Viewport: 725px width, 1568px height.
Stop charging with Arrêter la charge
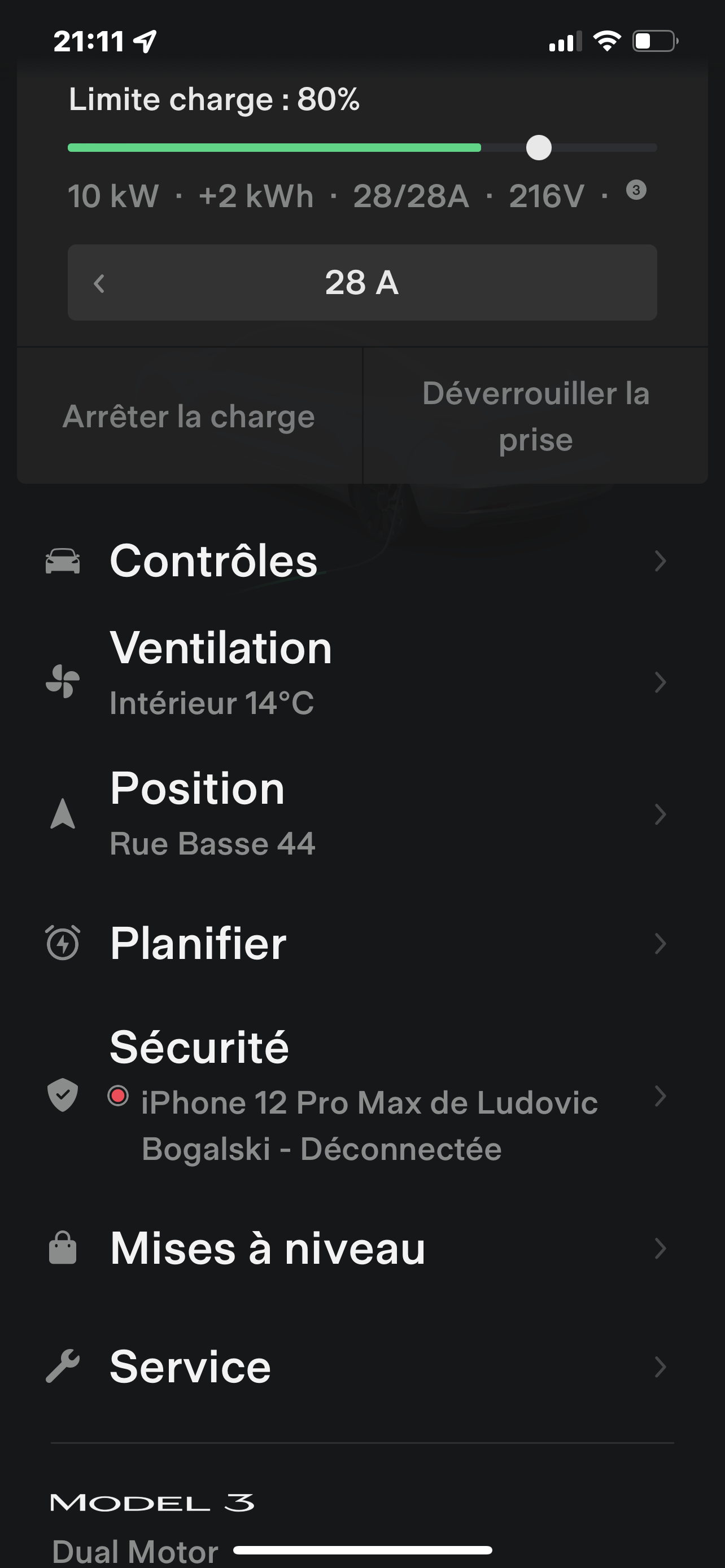(189, 417)
